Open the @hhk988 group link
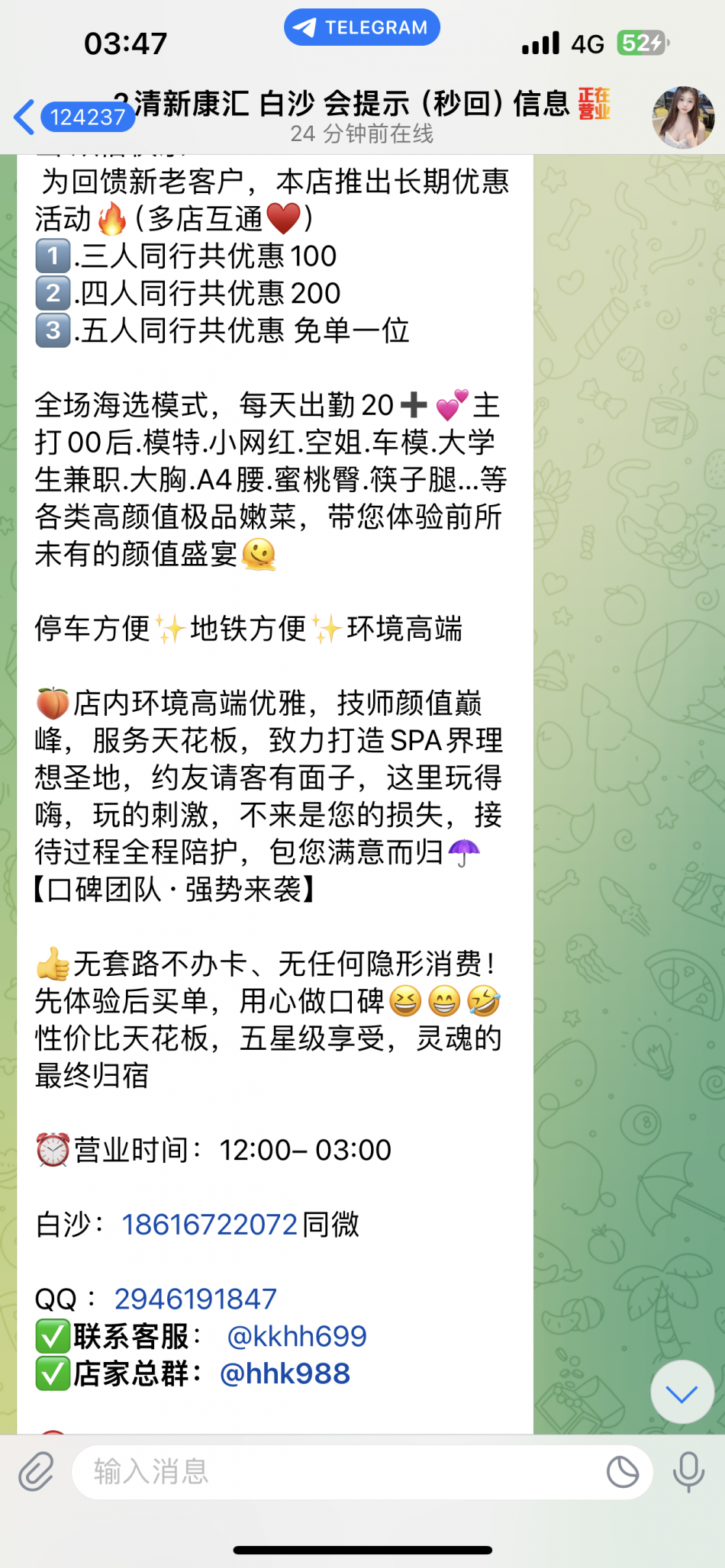The width and height of the screenshot is (725, 1568). [285, 1373]
